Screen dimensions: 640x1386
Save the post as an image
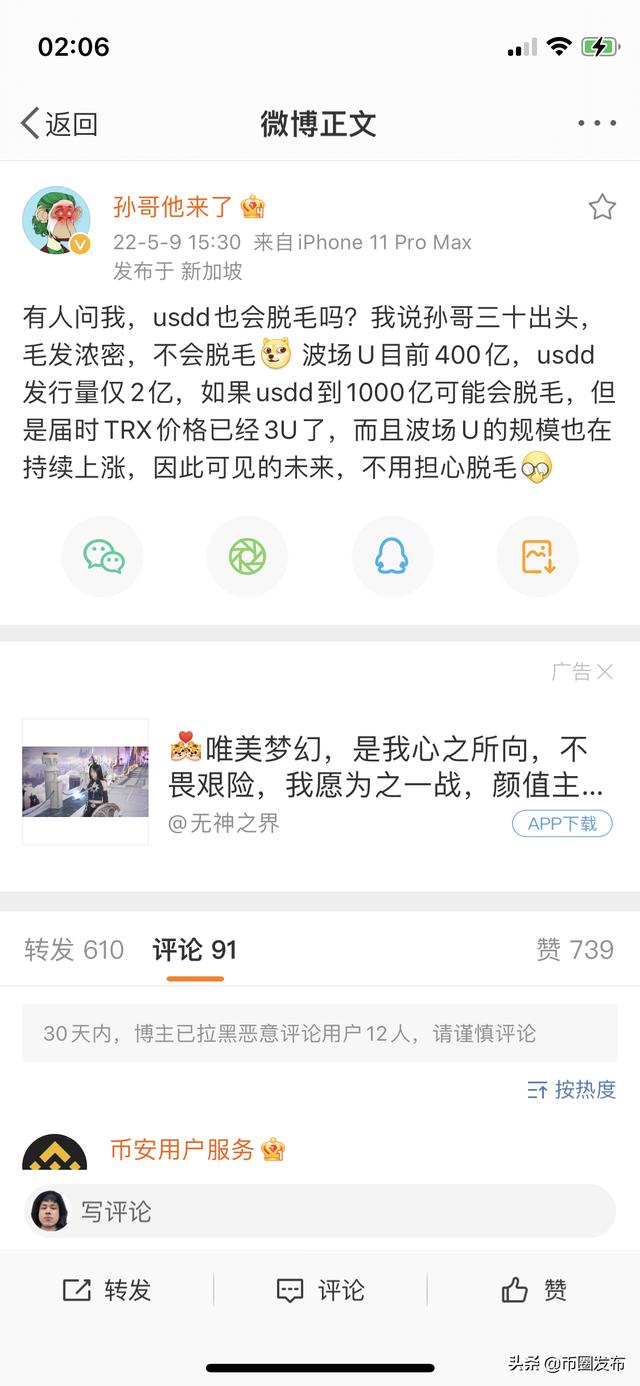coord(537,557)
